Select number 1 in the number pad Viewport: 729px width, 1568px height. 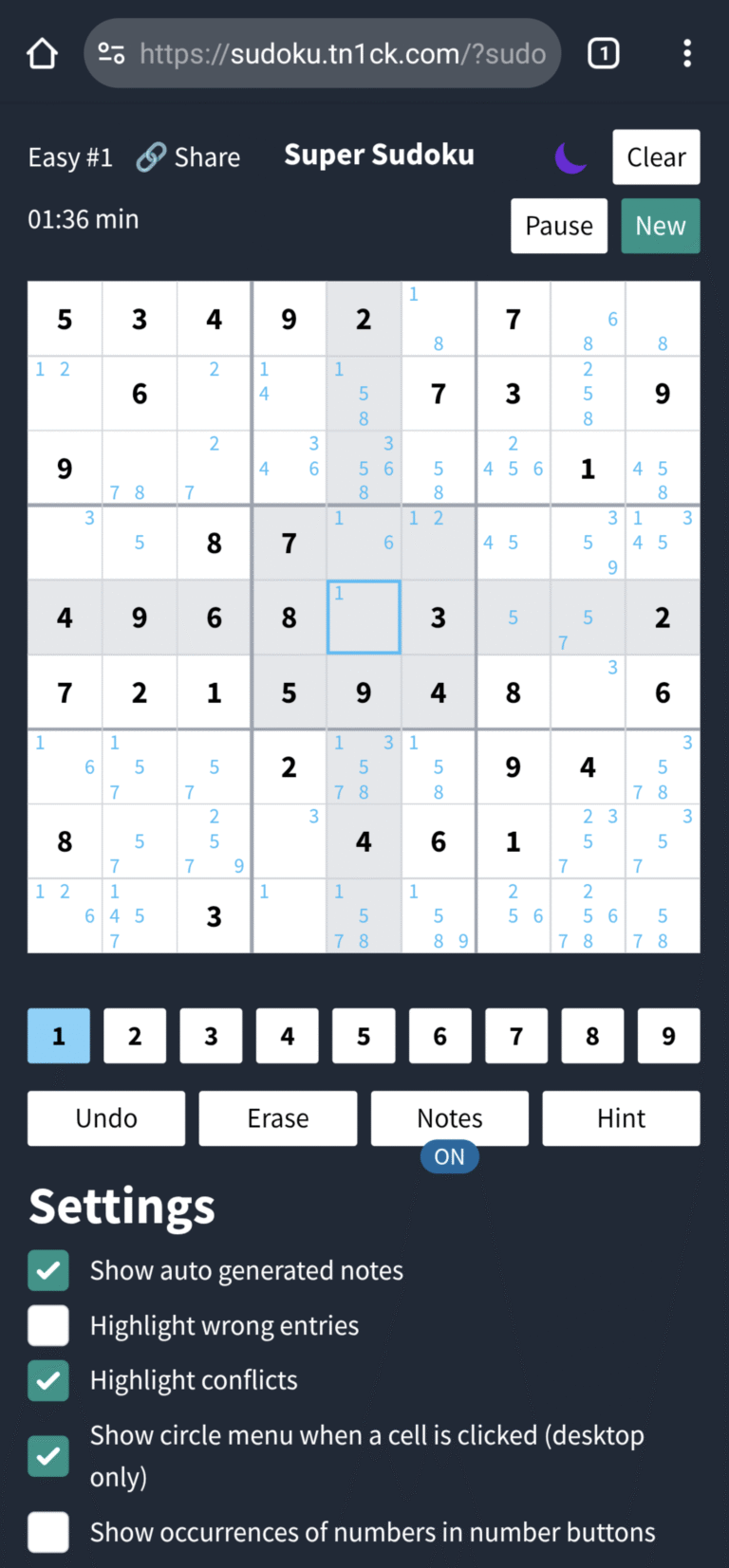click(x=59, y=1036)
